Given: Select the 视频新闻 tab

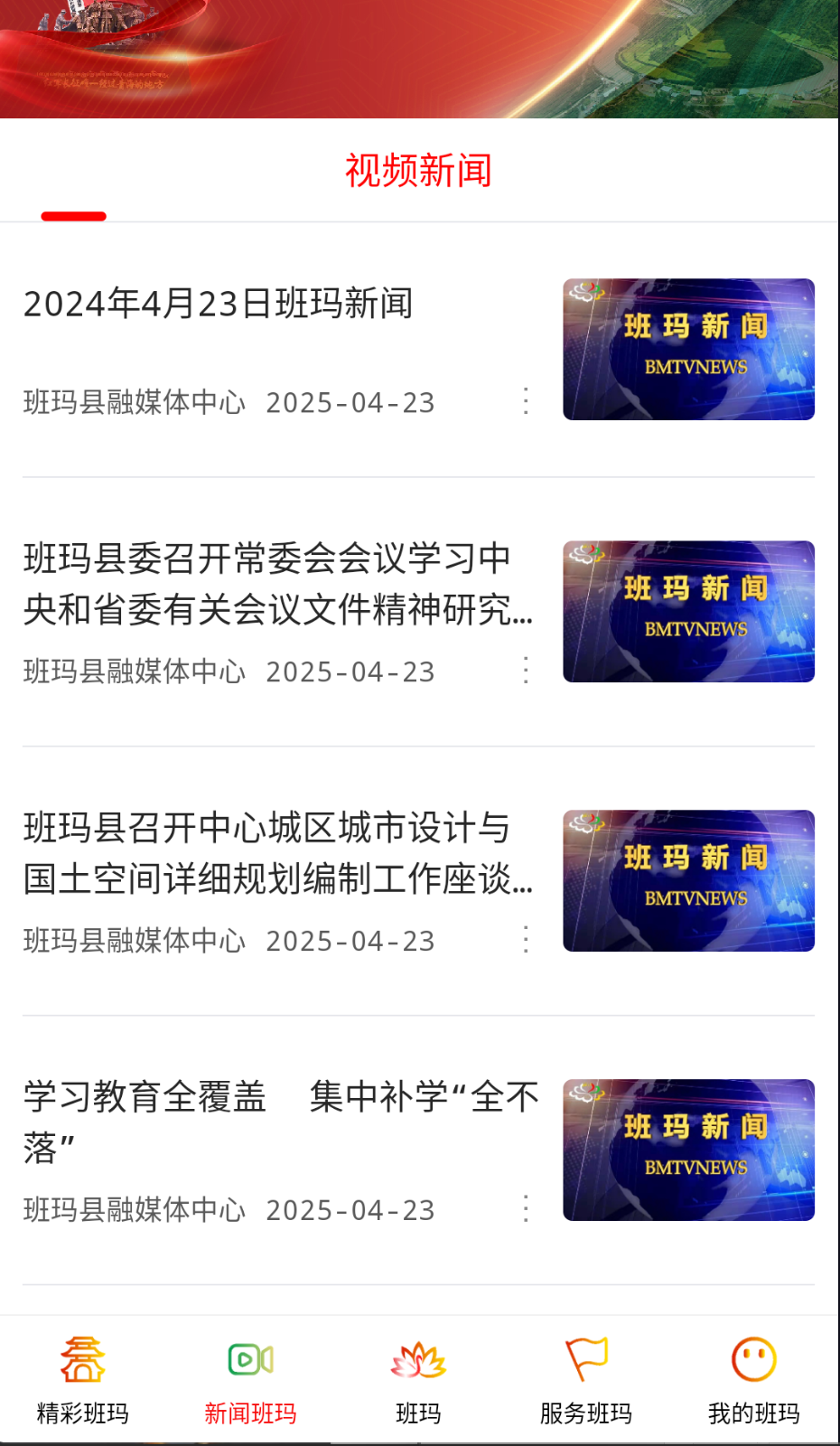Looking at the screenshot, I should pos(419,170).
